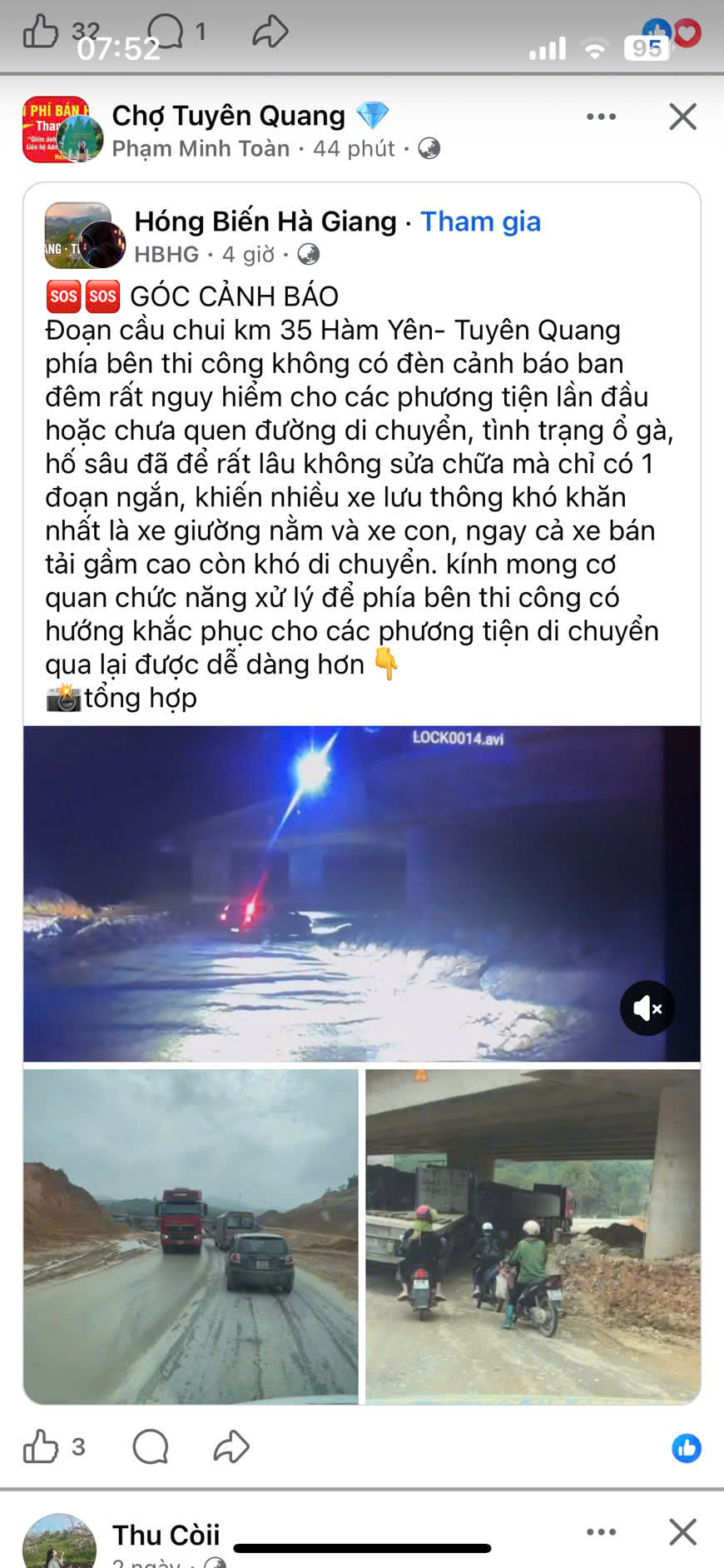View the muddy road truck photo
This screenshot has width=724, height=1568.
tap(191, 1236)
